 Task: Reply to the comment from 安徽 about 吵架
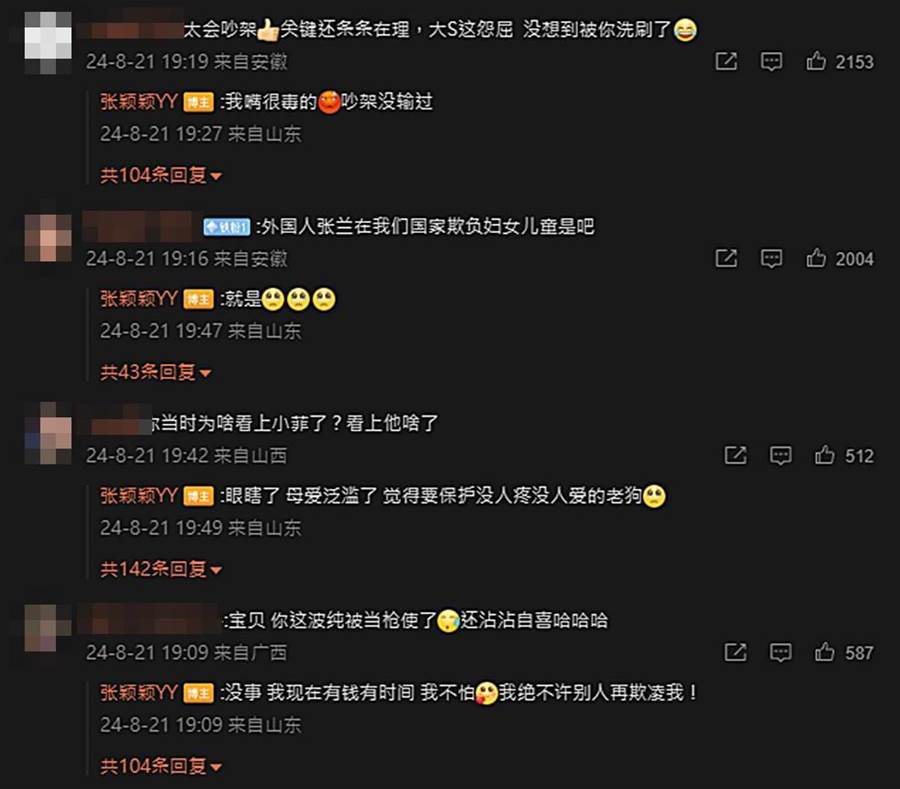point(771,62)
